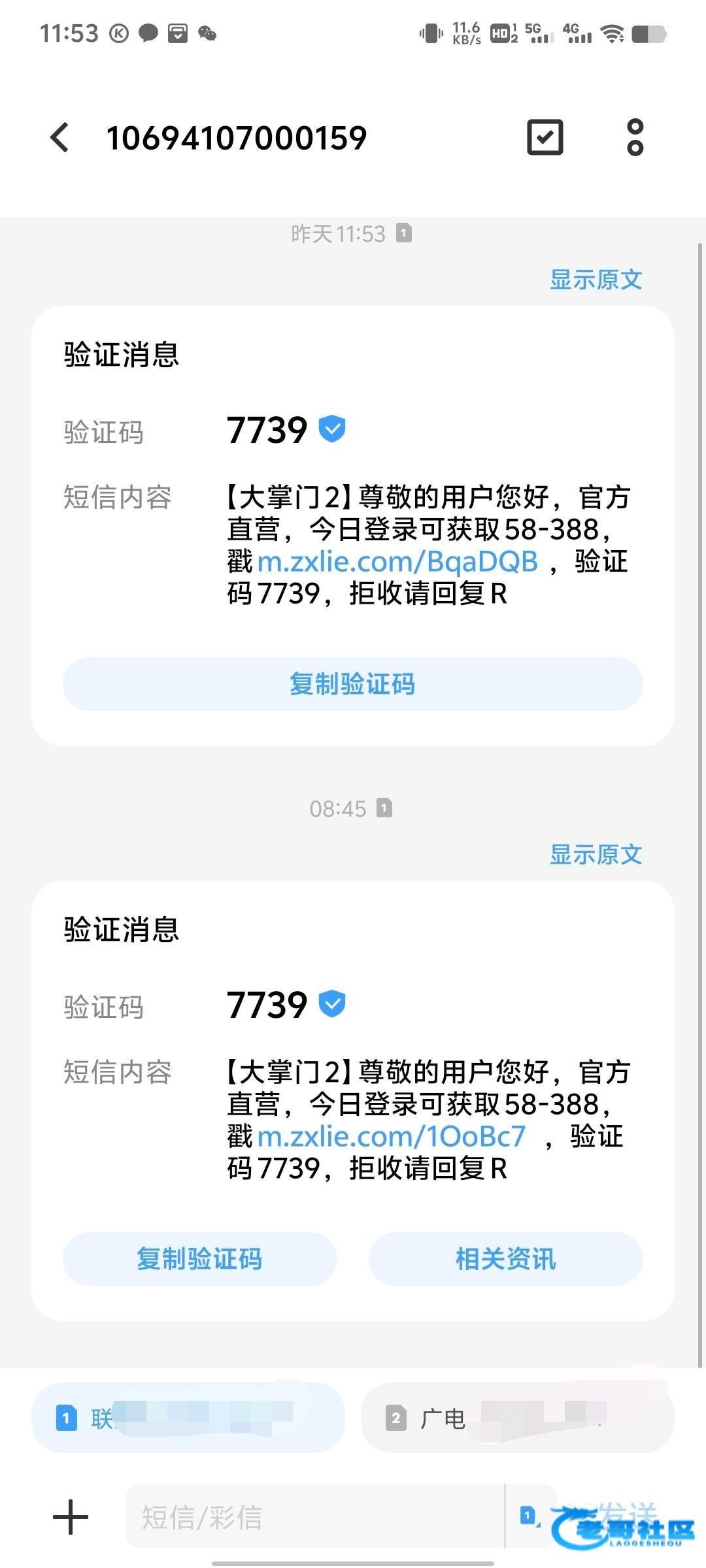Open the multi-select checkbox icon
This screenshot has width=706, height=1568.
545,137
